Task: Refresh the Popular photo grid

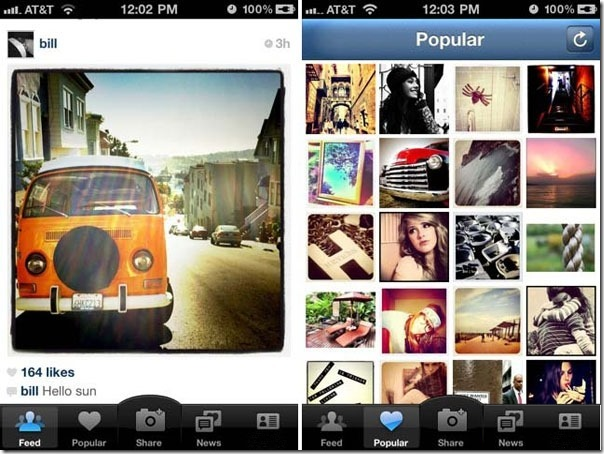Action: pos(580,40)
